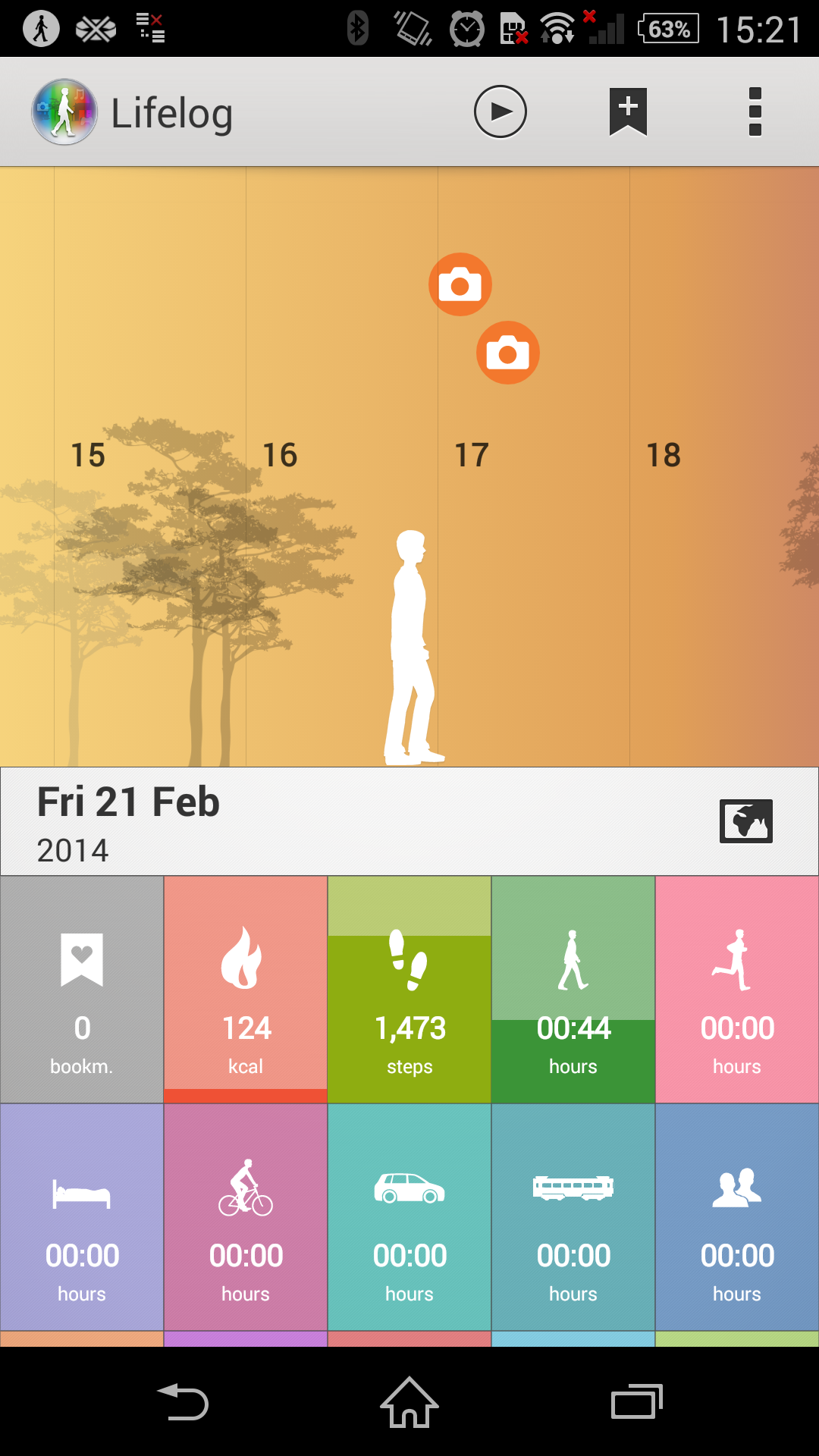The height and width of the screenshot is (1456, 819).
Task: View the 1,473 steps tile
Action: 409,990
